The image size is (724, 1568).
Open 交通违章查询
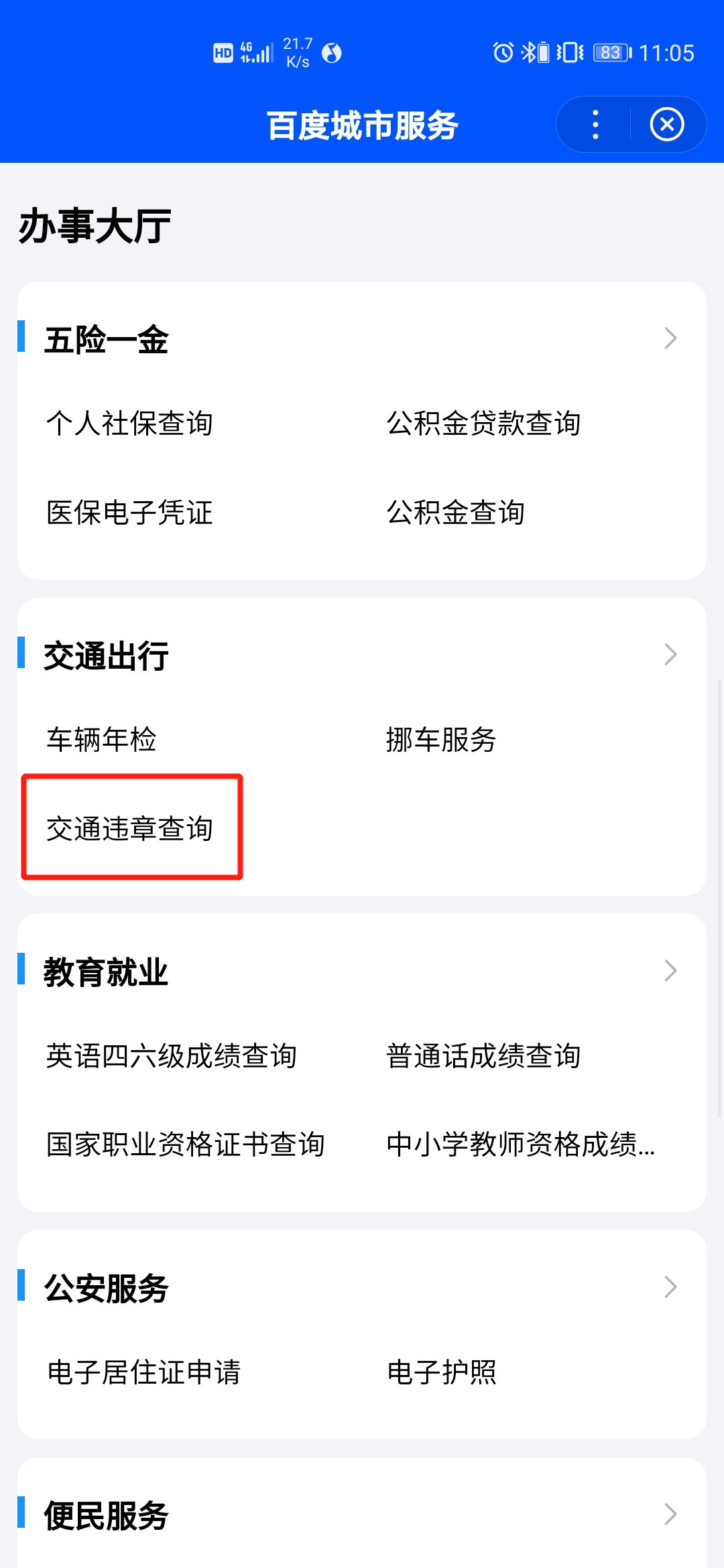point(130,829)
